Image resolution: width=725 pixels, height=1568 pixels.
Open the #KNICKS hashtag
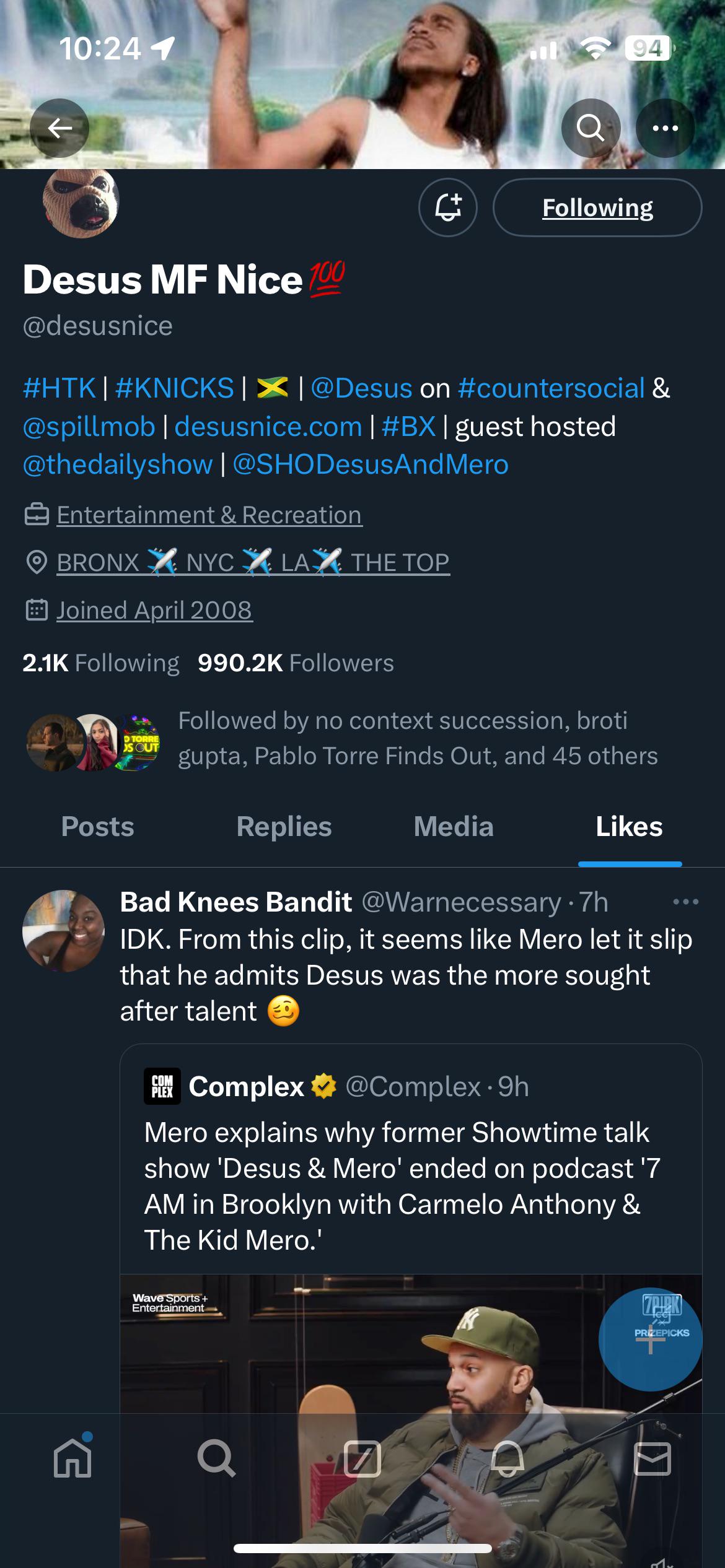coord(175,388)
